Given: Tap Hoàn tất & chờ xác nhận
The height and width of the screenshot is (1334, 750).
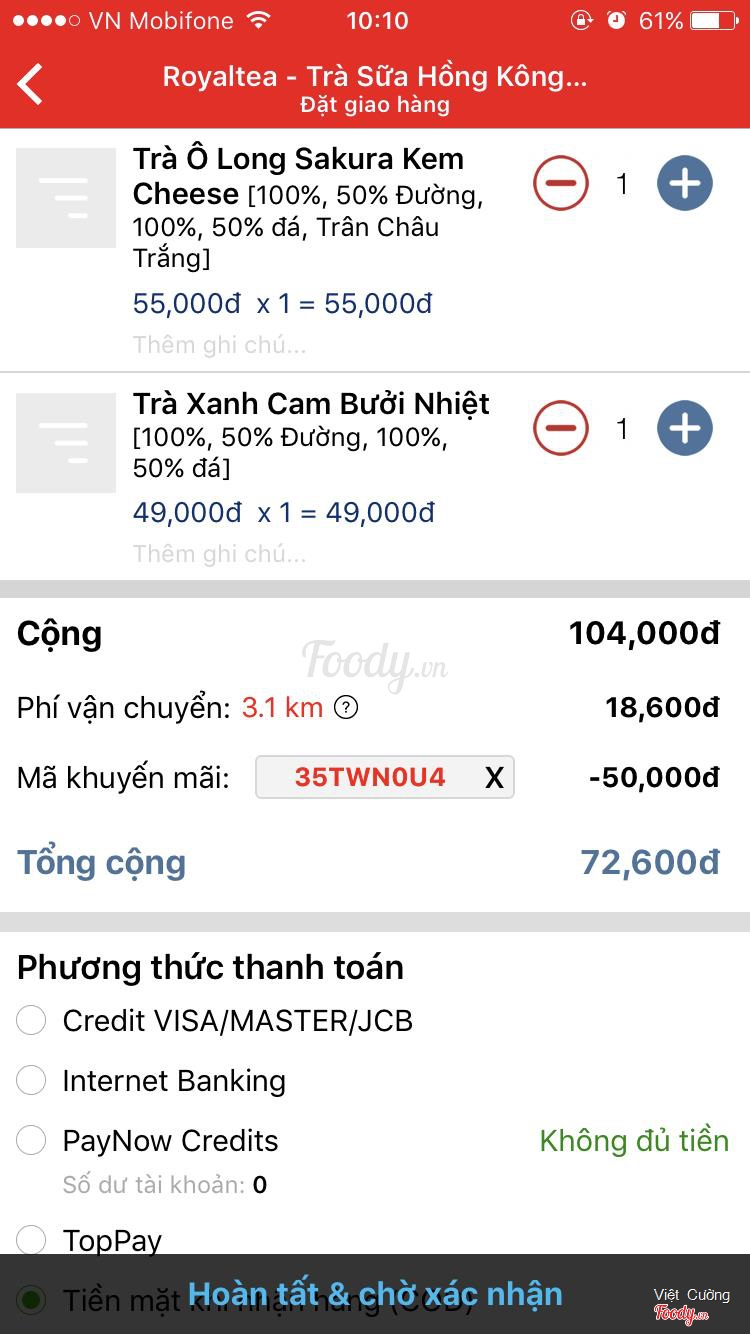Looking at the screenshot, I should [375, 1294].
